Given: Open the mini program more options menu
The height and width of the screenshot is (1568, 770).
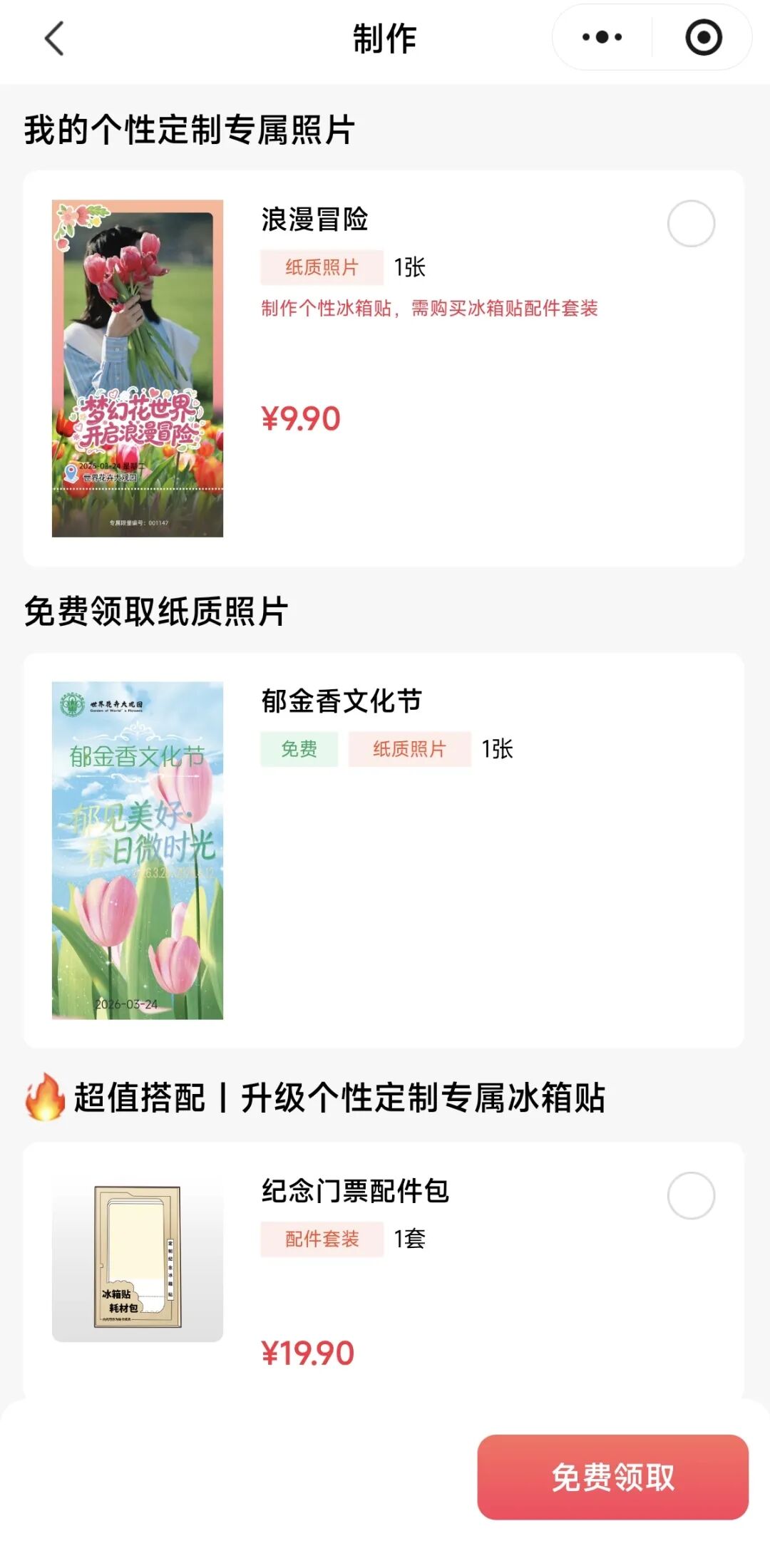Looking at the screenshot, I should [x=602, y=37].
